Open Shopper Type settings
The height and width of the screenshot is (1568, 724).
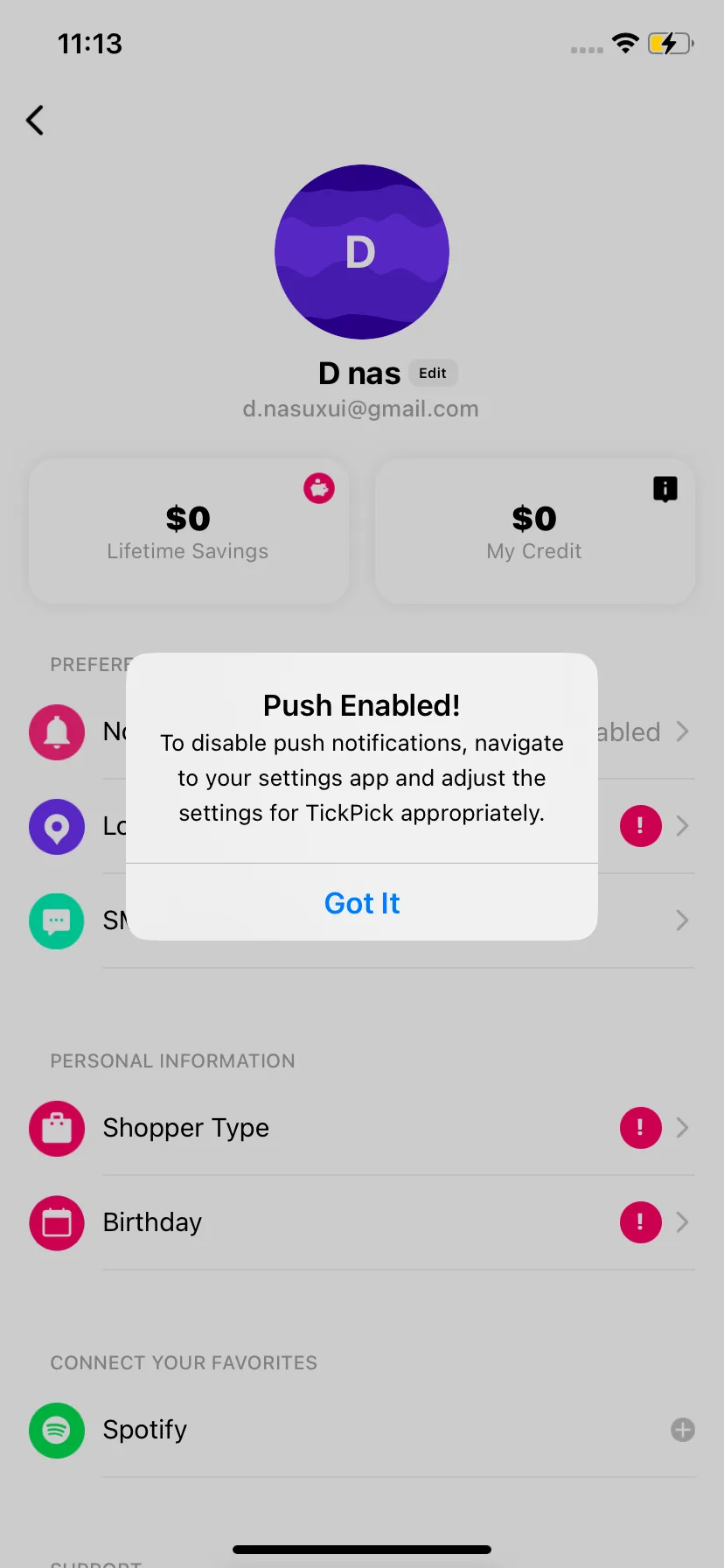[362, 1128]
